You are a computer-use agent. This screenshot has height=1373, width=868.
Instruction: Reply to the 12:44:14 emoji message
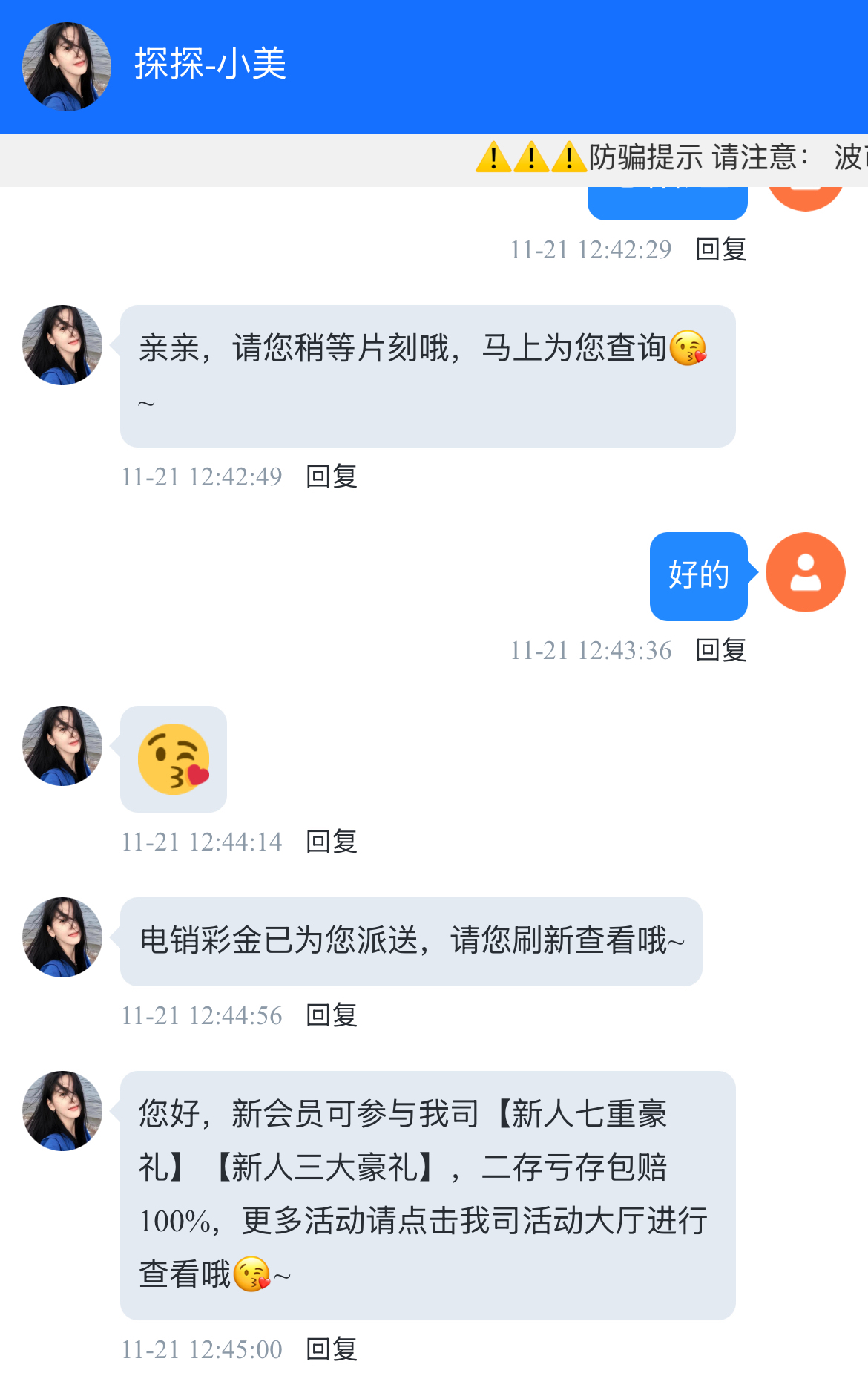click(332, 842)
